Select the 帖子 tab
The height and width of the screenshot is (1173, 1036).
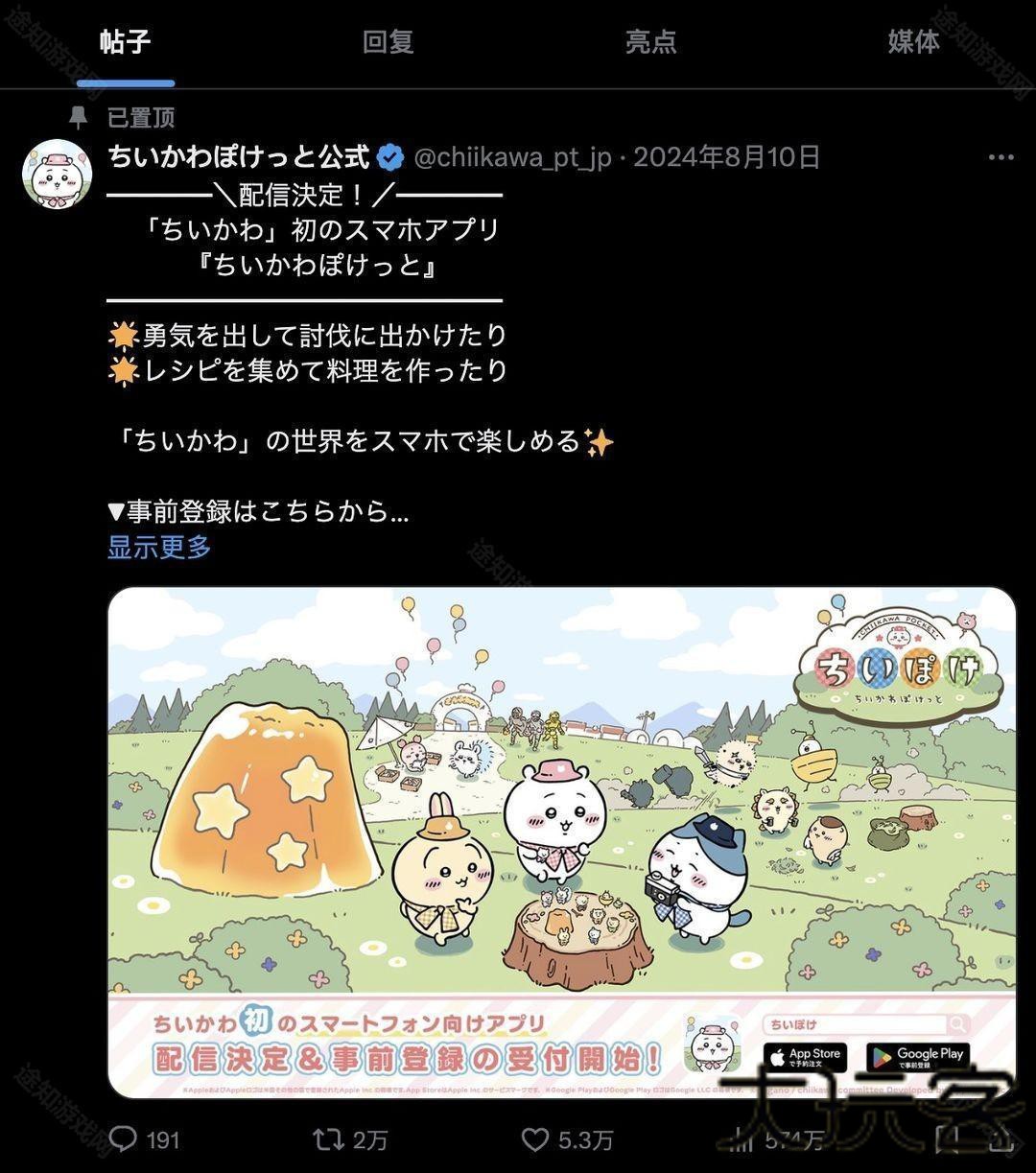coord(125,42)
